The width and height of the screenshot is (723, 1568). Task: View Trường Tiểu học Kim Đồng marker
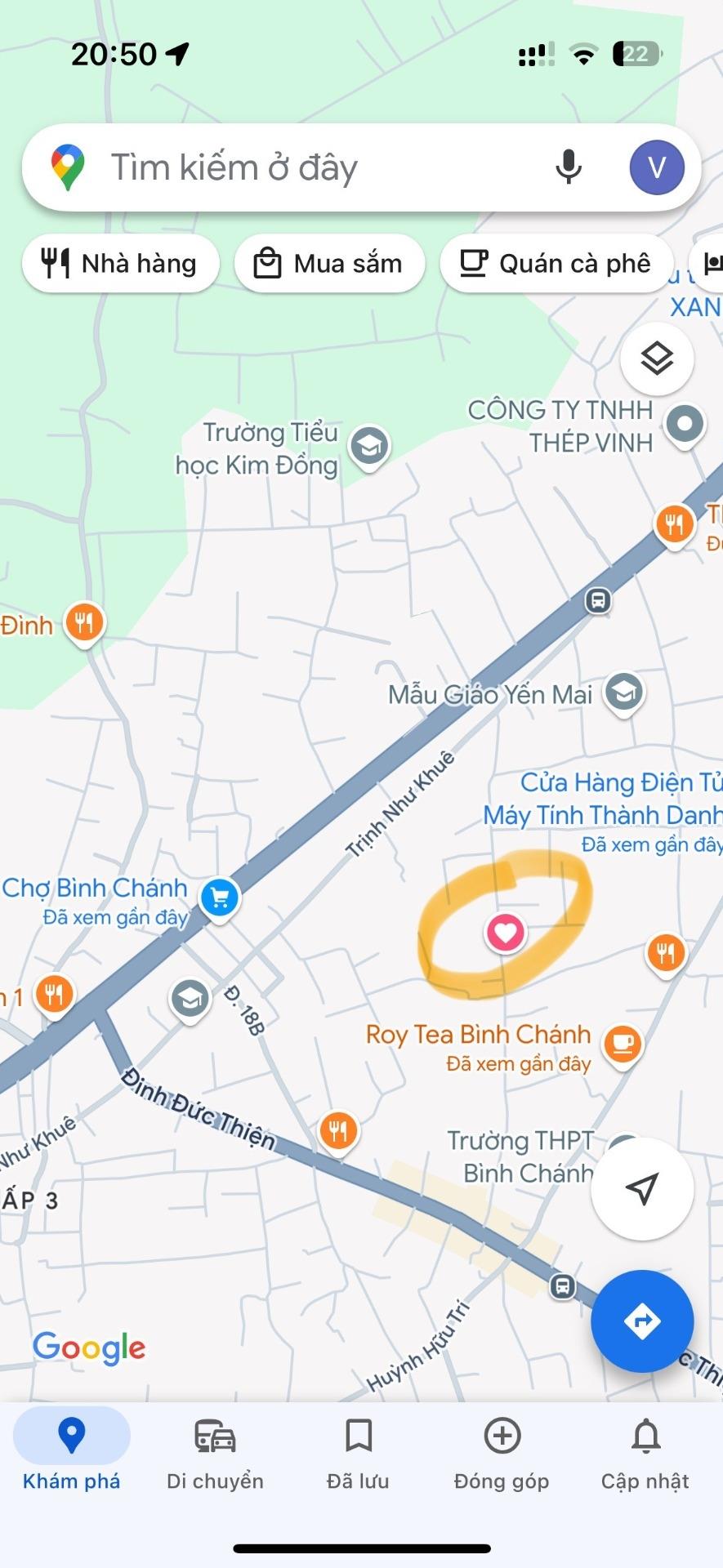(369, 446)
